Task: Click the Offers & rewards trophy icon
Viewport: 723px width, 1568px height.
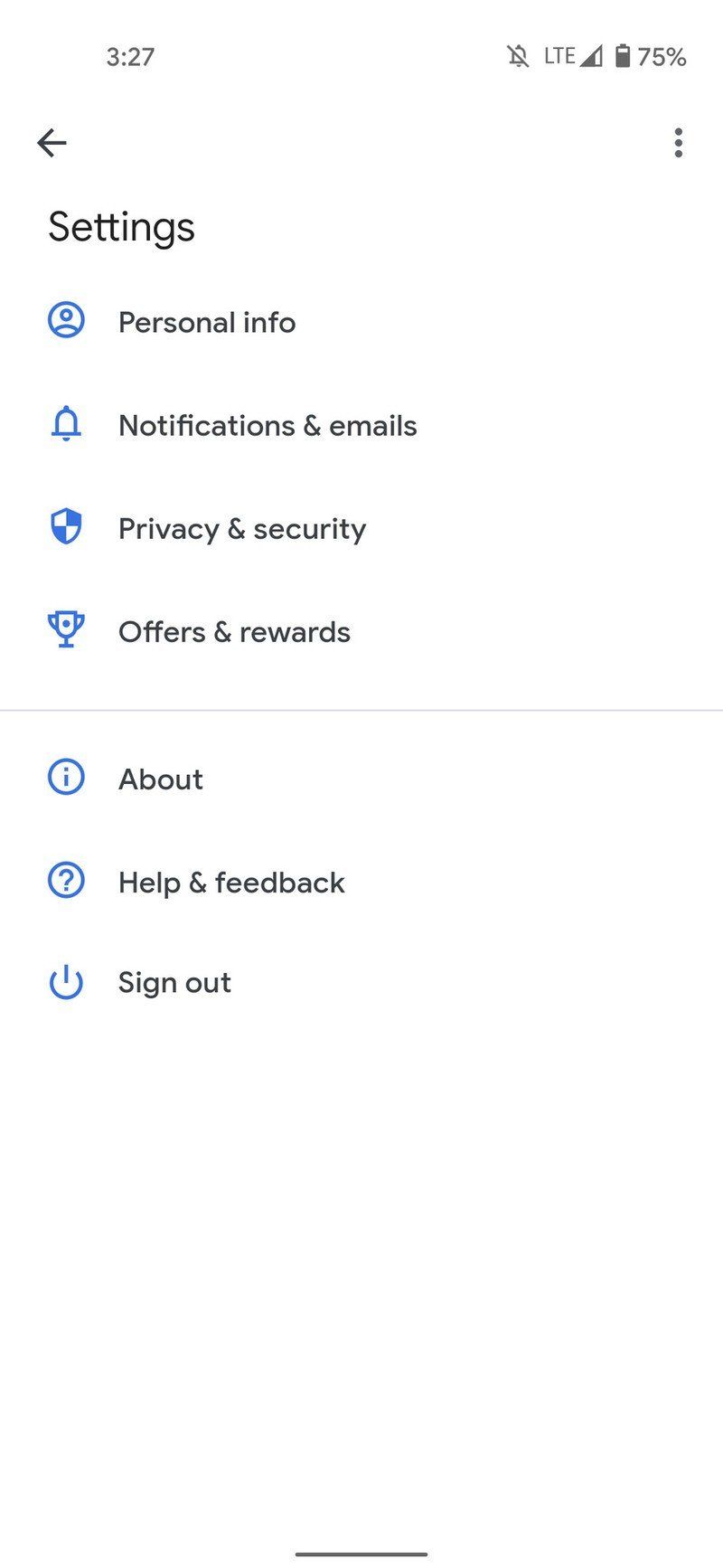Action: (64, 630)
